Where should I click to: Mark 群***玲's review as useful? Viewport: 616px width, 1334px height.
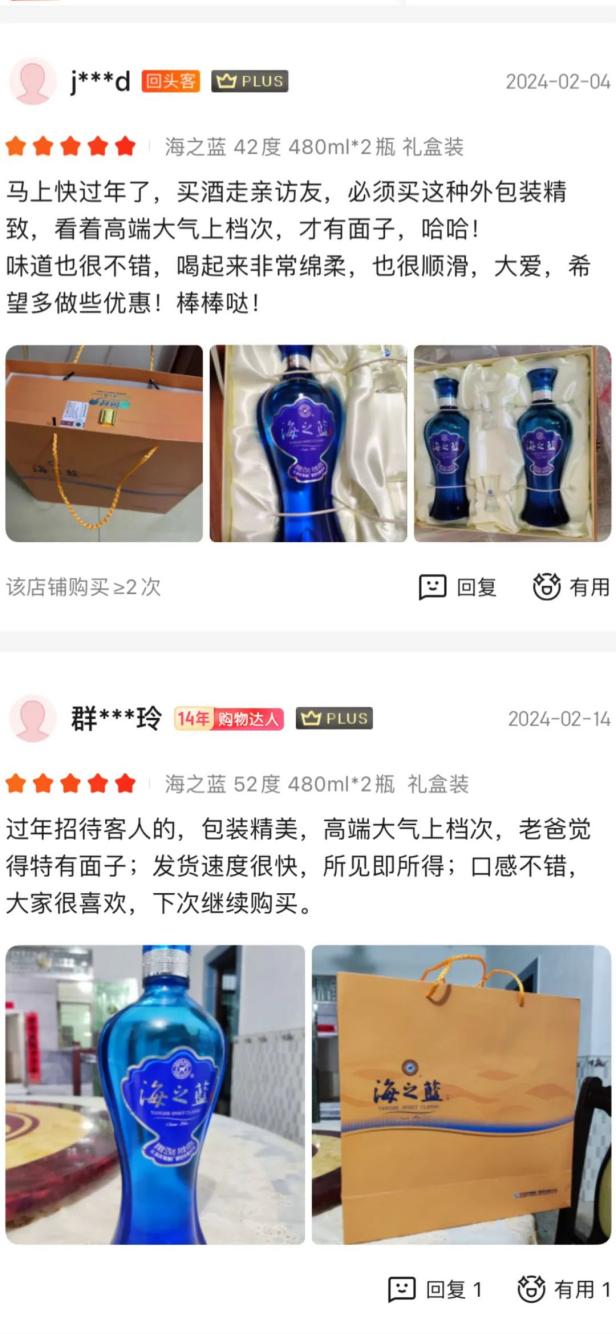[x=563, y=1289]
